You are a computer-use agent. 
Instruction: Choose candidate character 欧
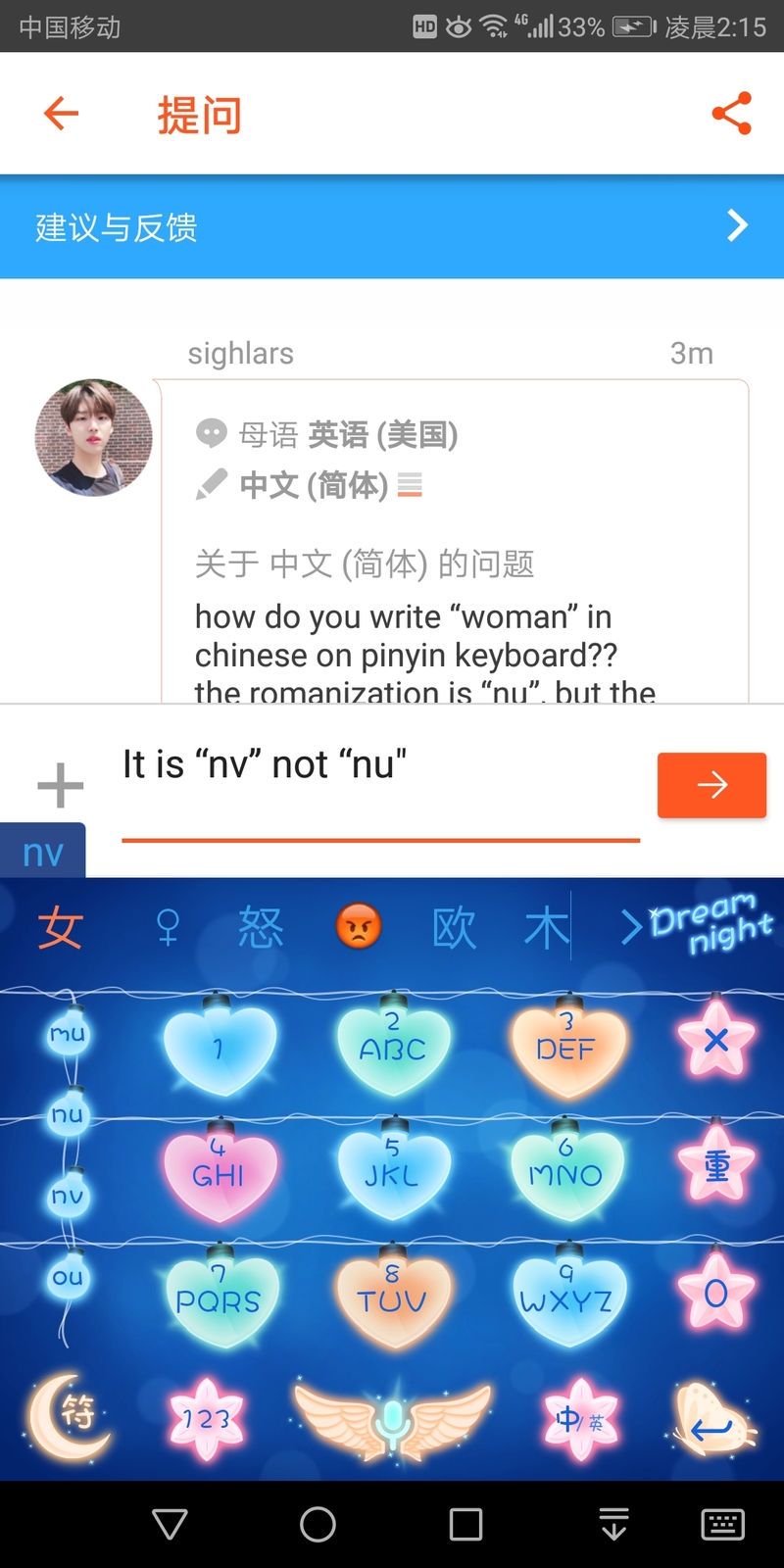(454, 927)
